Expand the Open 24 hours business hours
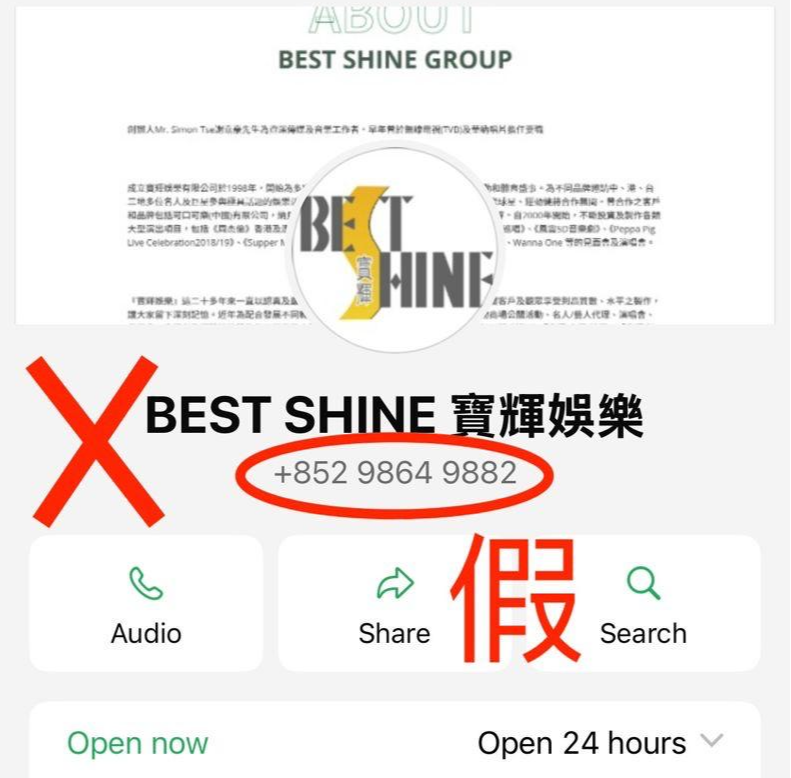 pos(711,742)
